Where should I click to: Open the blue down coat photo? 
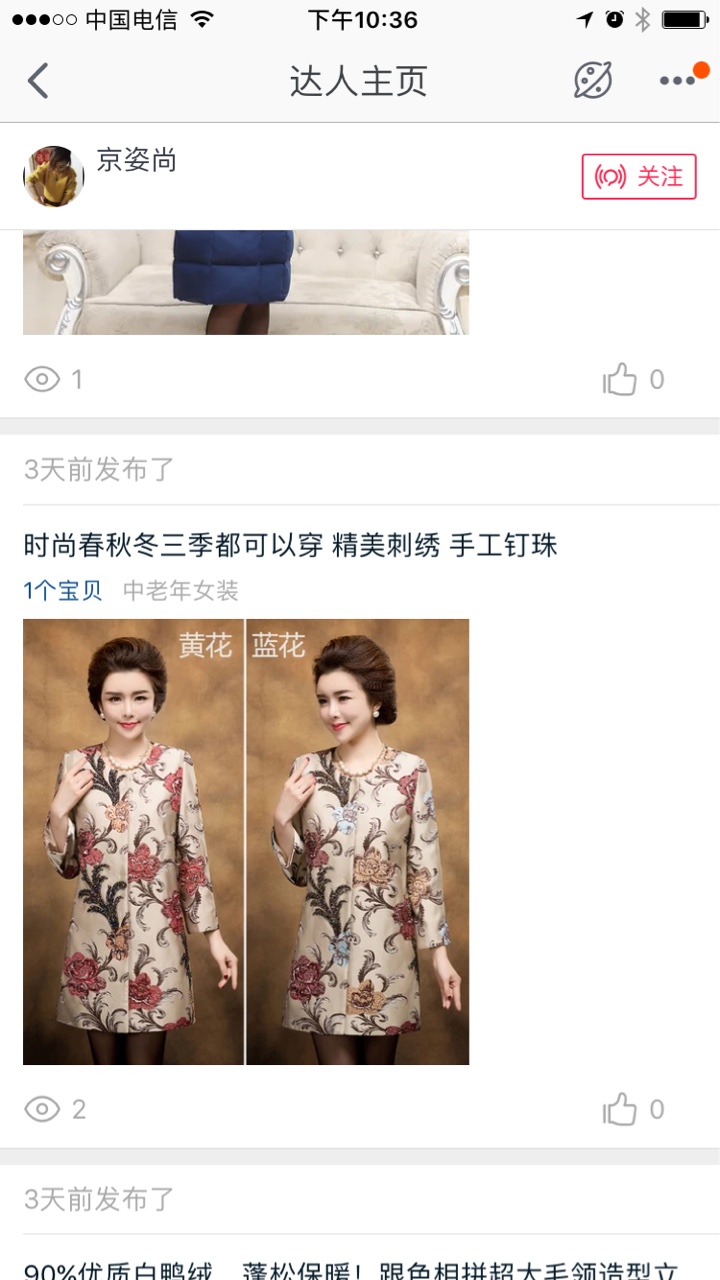[x=246, y=282]
